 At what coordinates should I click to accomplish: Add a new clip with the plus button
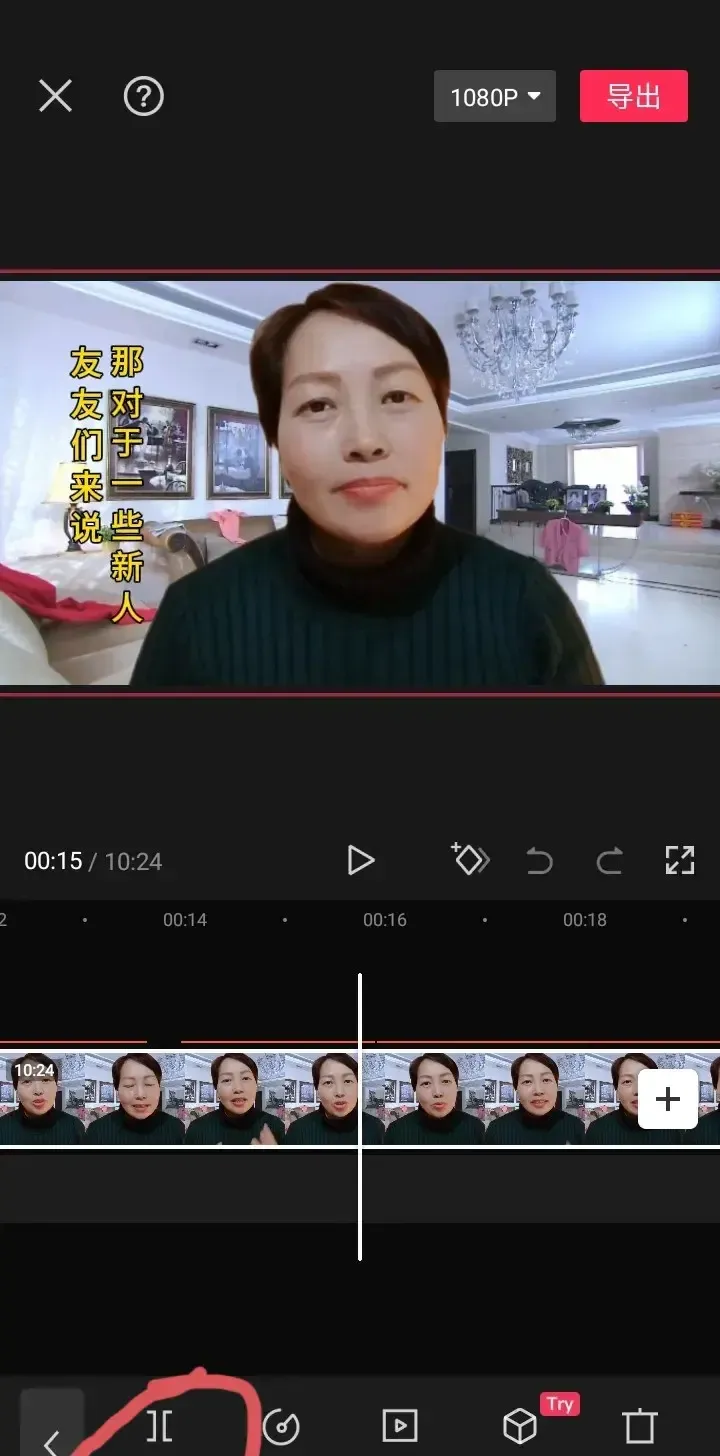coord(667,1099)
